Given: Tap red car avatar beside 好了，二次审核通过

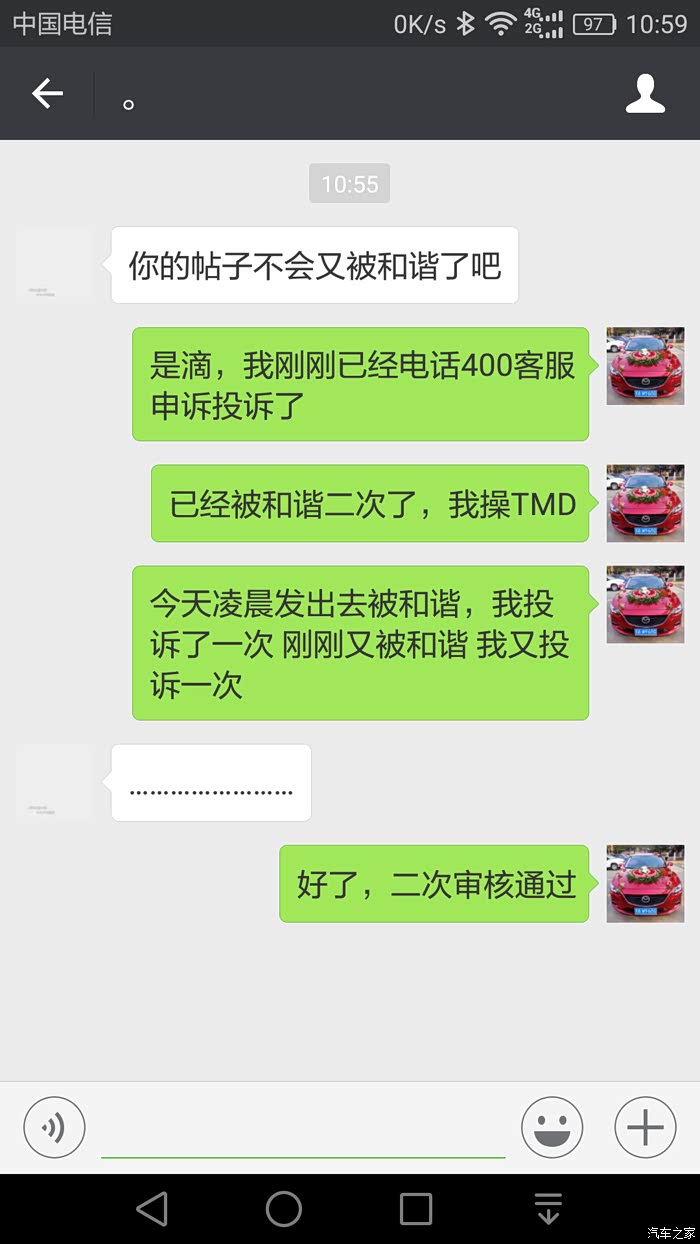Looking at the screenshot, I should 645,883.
